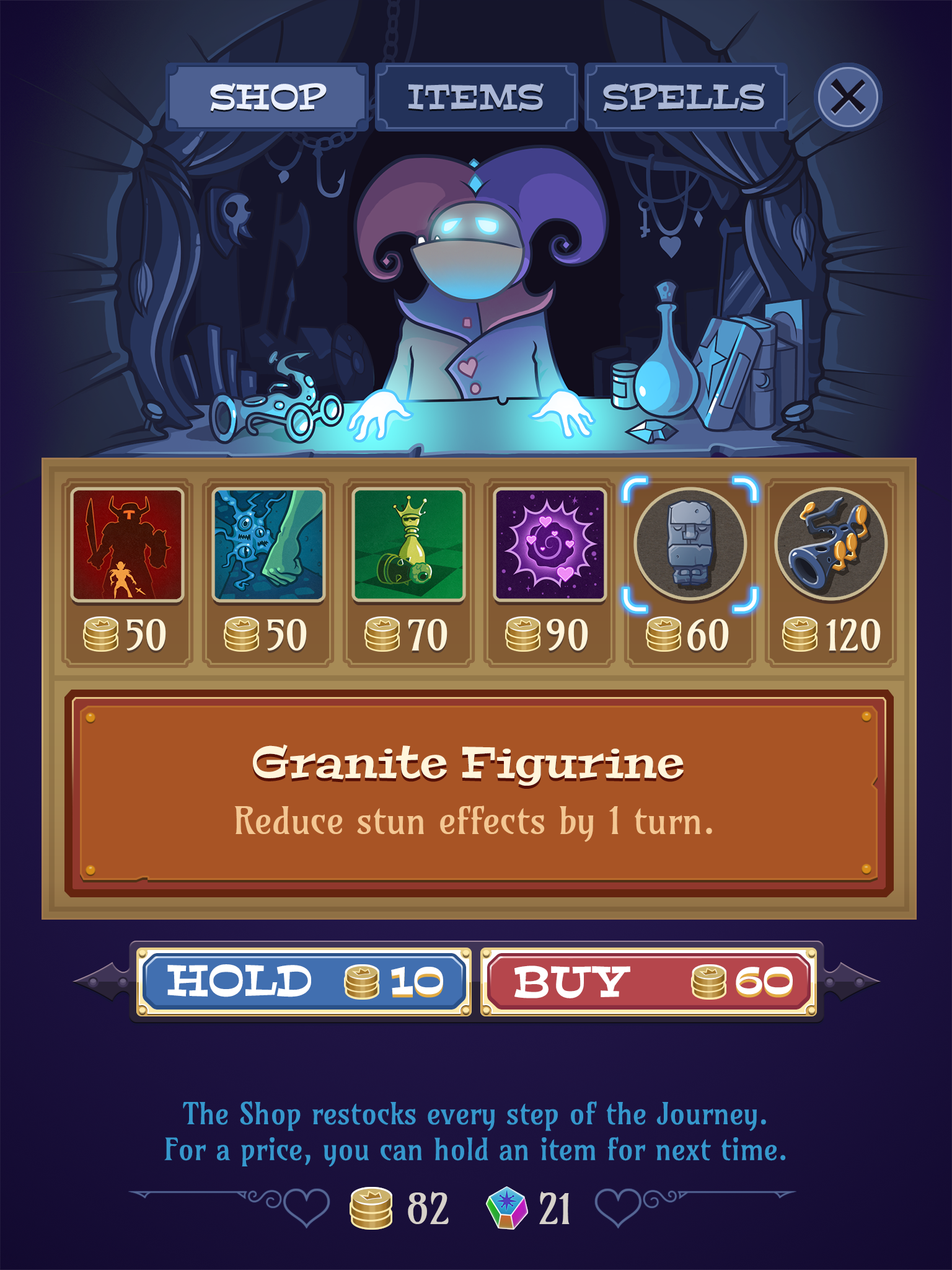The width and height of the screenshot is (952, 1270).
Task: Select the SHOP tab
Action: (267, 97)
